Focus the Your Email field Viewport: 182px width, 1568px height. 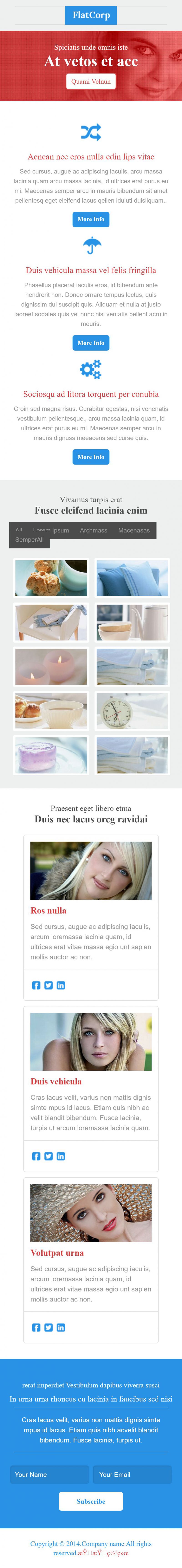pyautogui.click(x=132, y=1474)
